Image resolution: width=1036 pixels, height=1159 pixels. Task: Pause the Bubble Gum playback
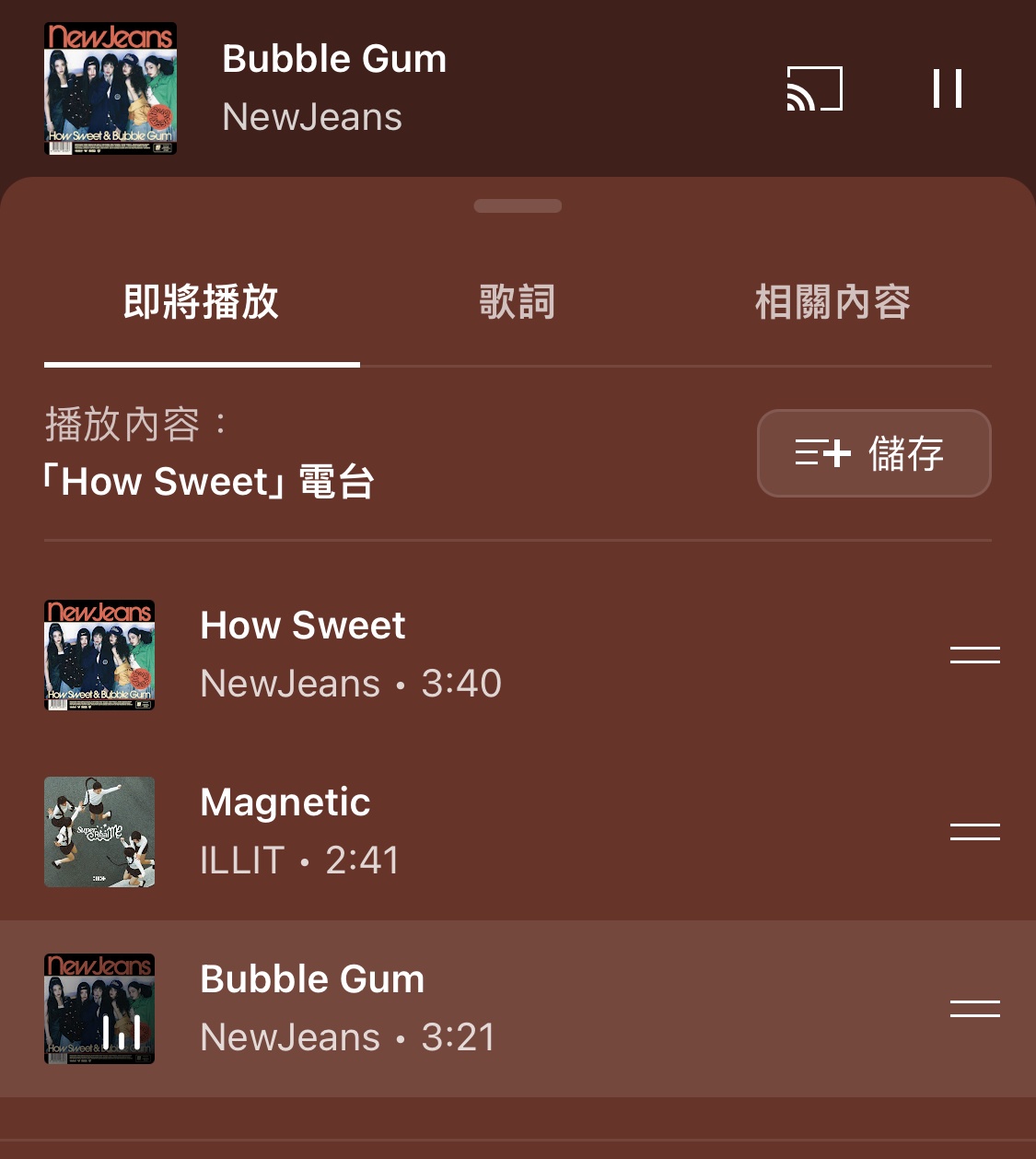click(x=947, y=89)
